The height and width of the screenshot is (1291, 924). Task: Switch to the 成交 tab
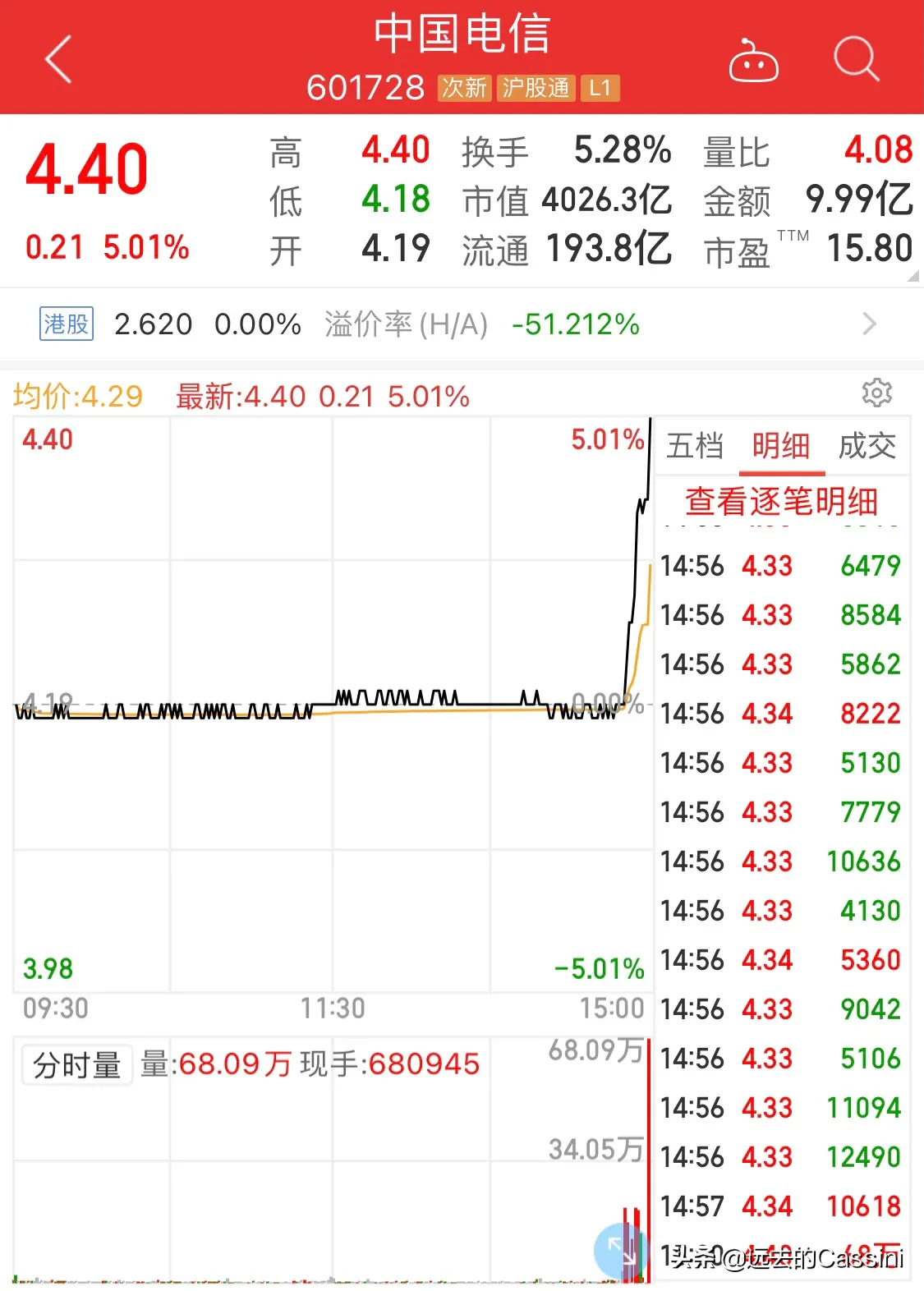[x=867, y=446]
